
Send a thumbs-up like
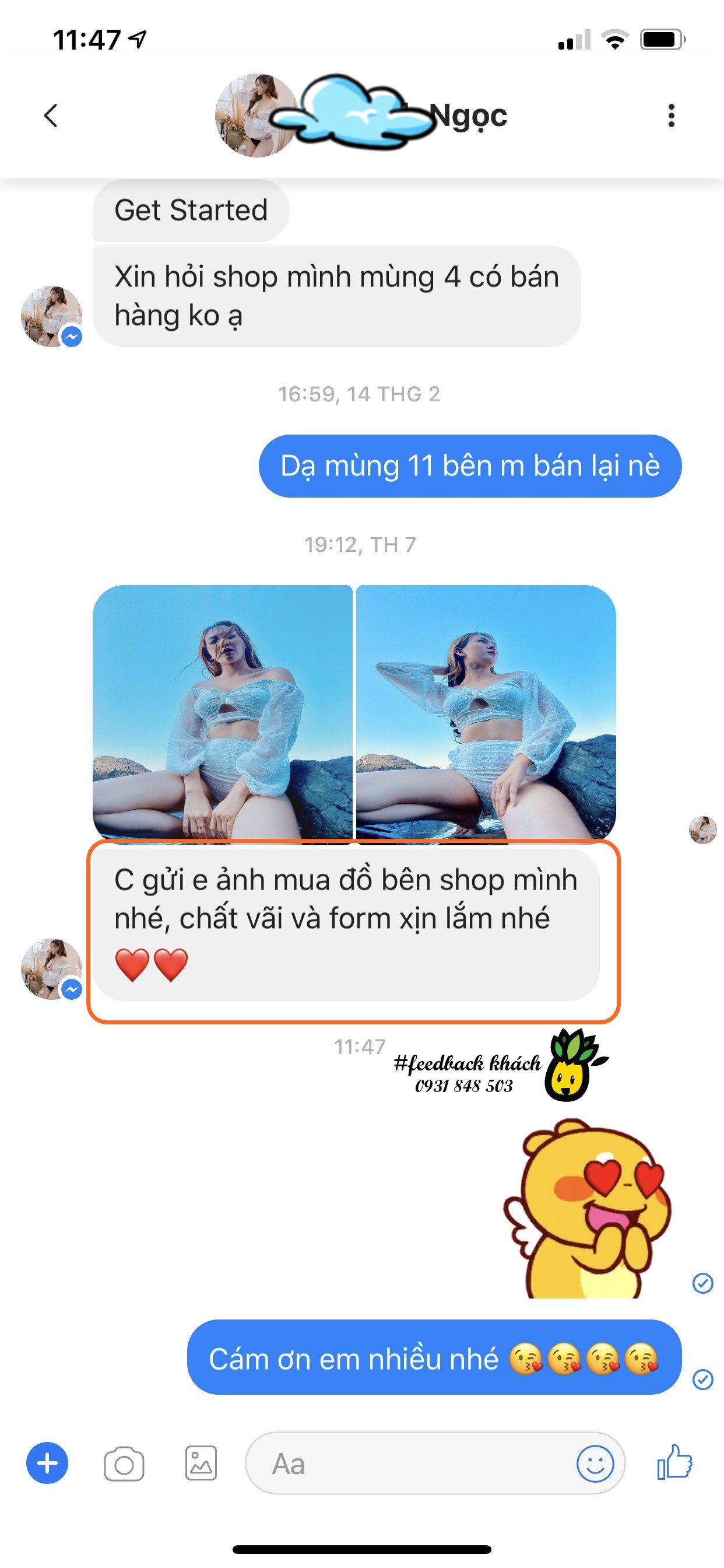[674, 1462]
